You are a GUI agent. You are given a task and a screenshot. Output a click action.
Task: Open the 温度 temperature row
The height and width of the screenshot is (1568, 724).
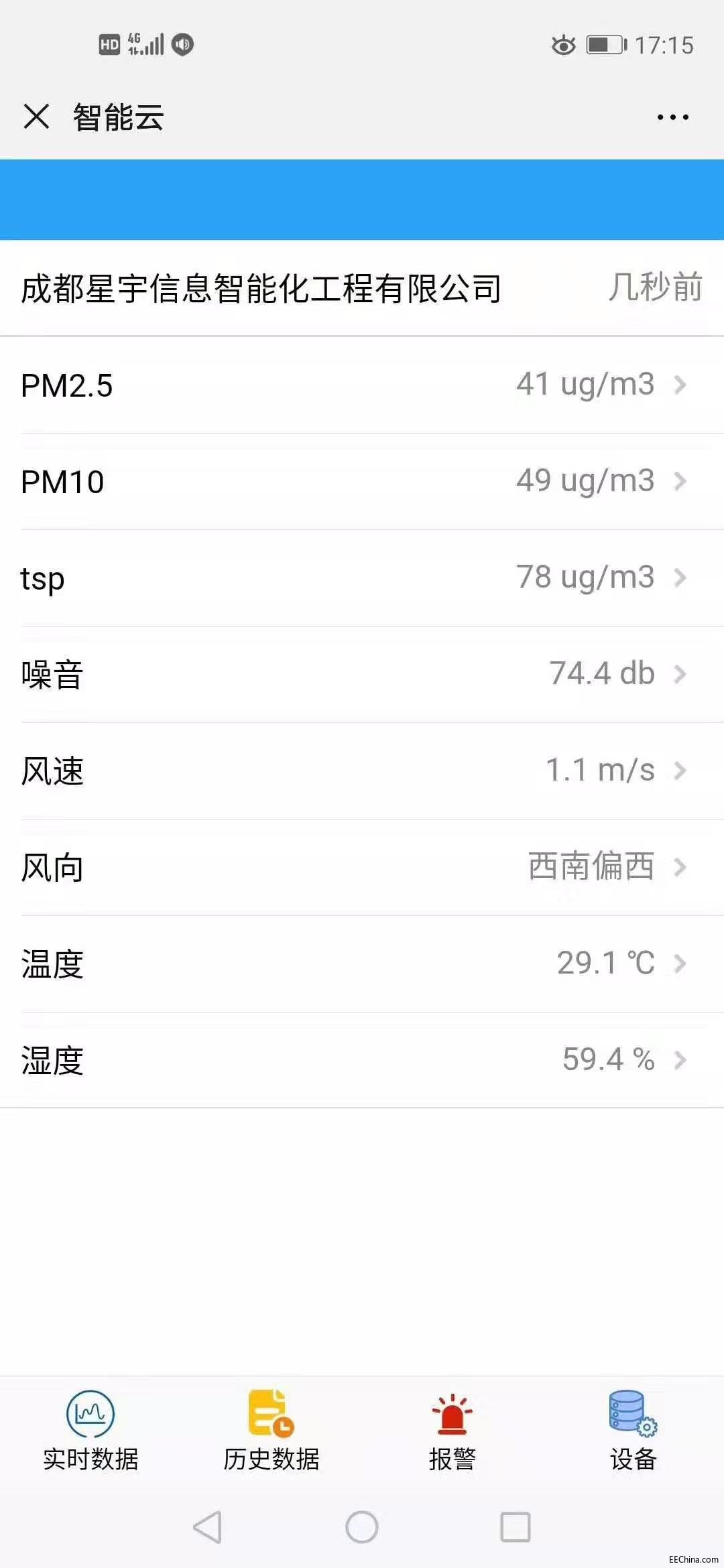point(362,964)
